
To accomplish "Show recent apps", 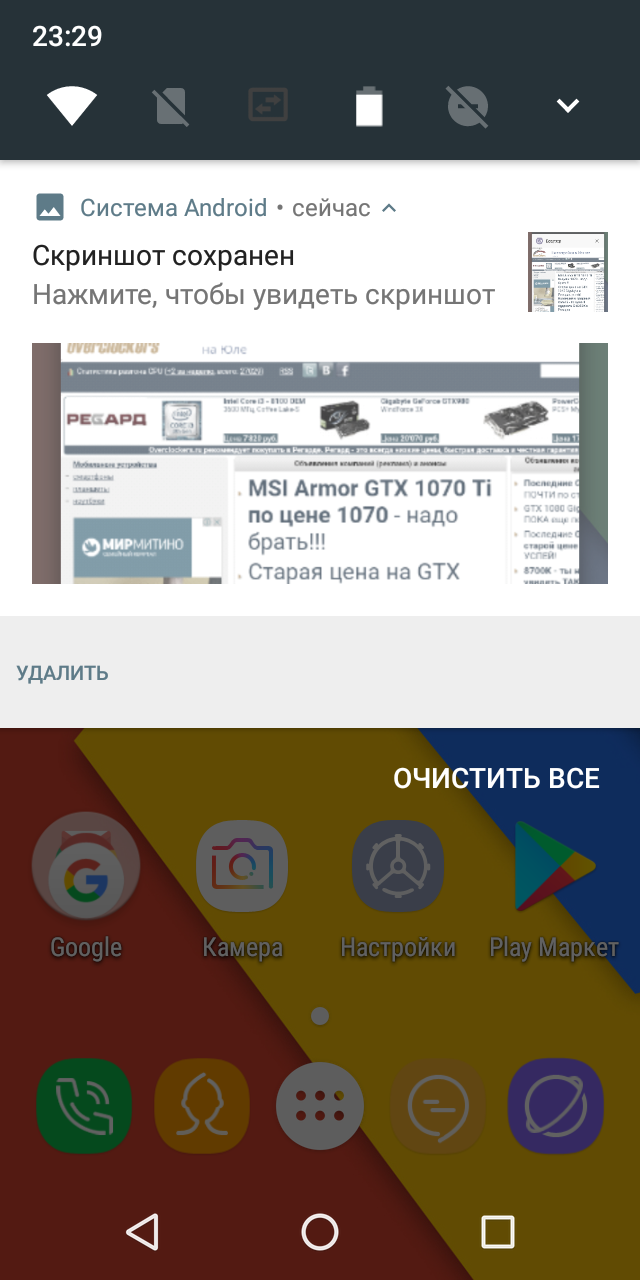I will point(497,1232).
